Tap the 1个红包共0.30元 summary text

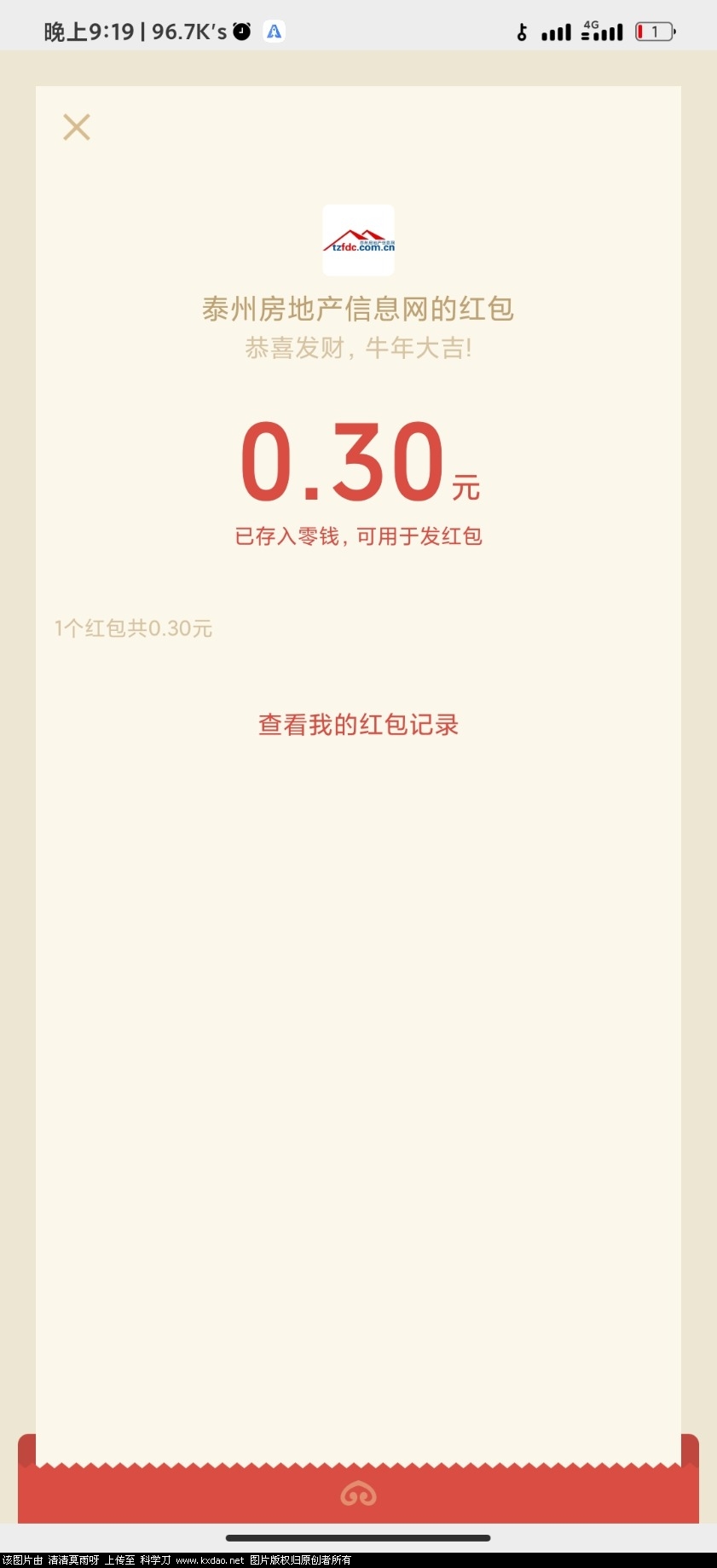(133, 628)
